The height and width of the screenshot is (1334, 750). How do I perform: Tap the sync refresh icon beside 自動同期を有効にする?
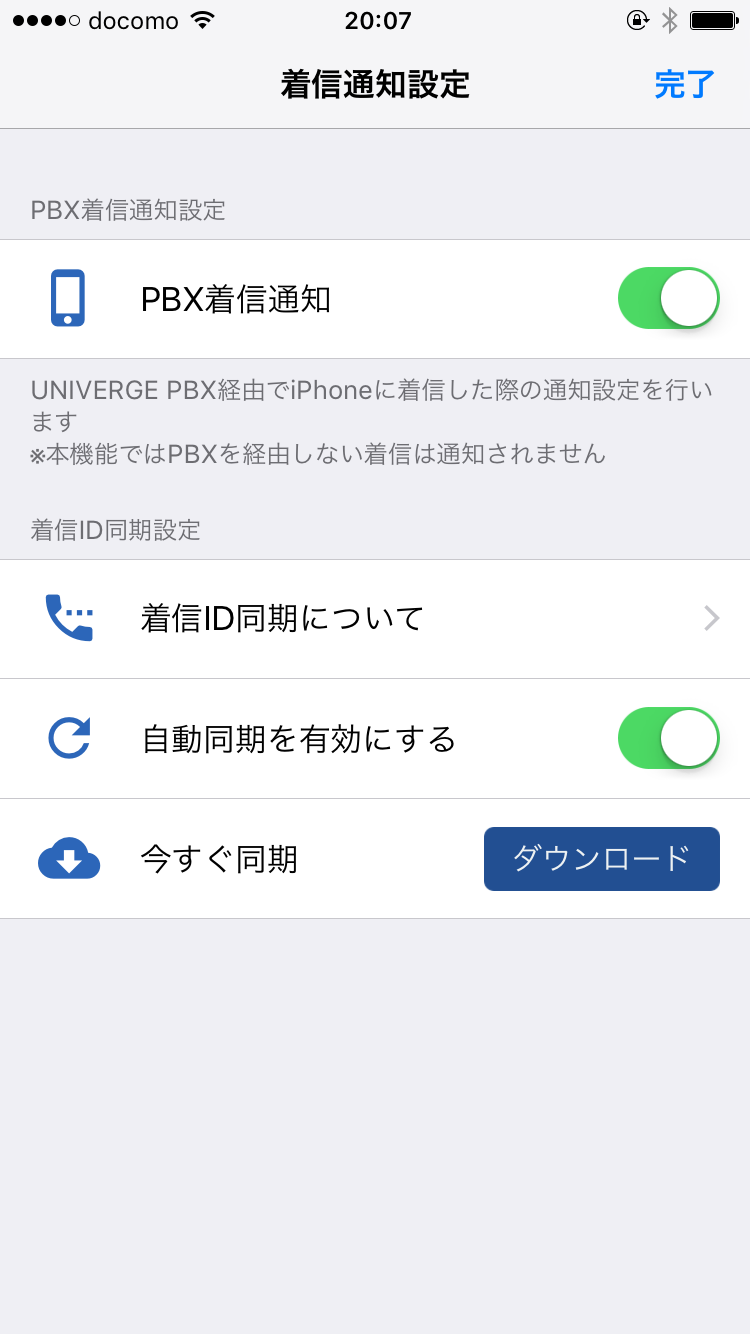(67, 738)
